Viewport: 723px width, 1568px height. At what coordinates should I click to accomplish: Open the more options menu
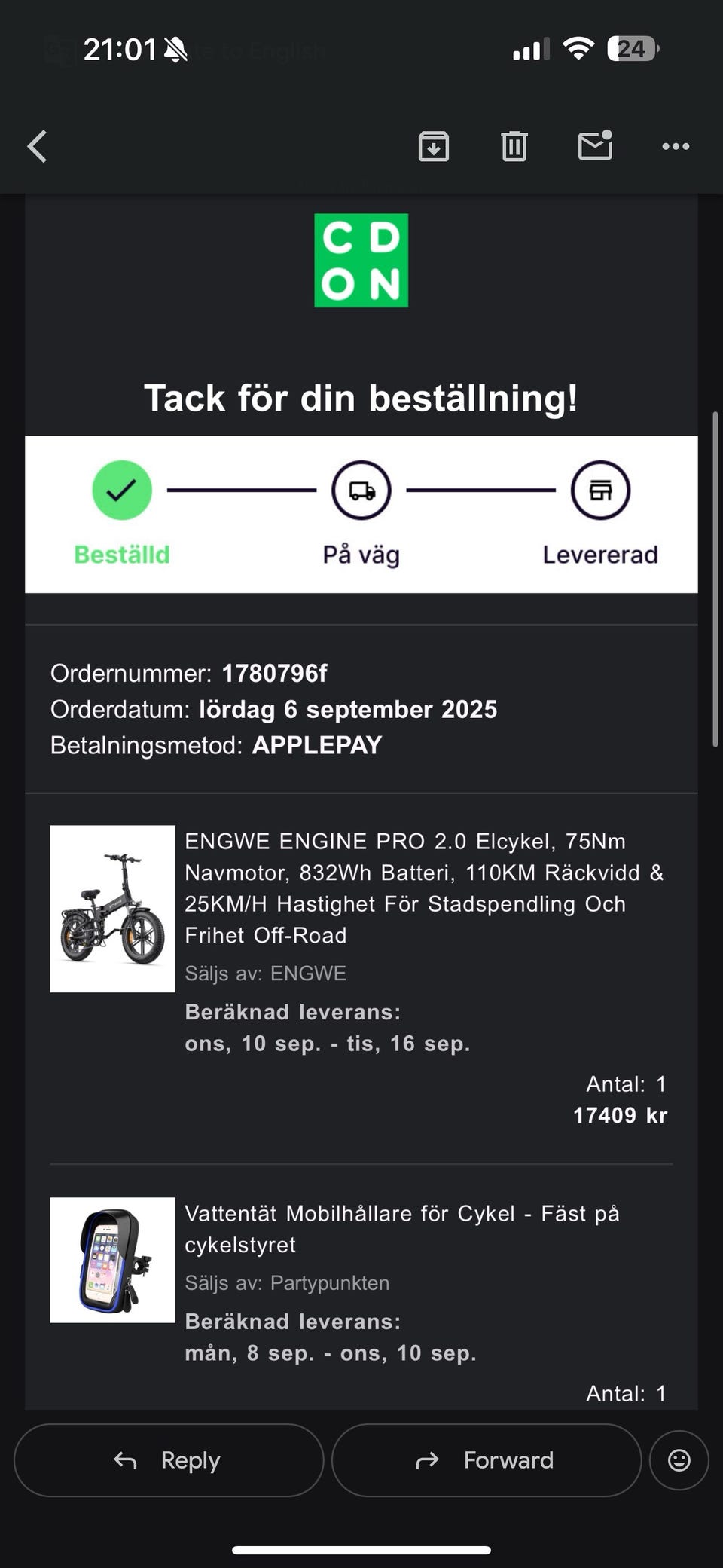point(676,146)
